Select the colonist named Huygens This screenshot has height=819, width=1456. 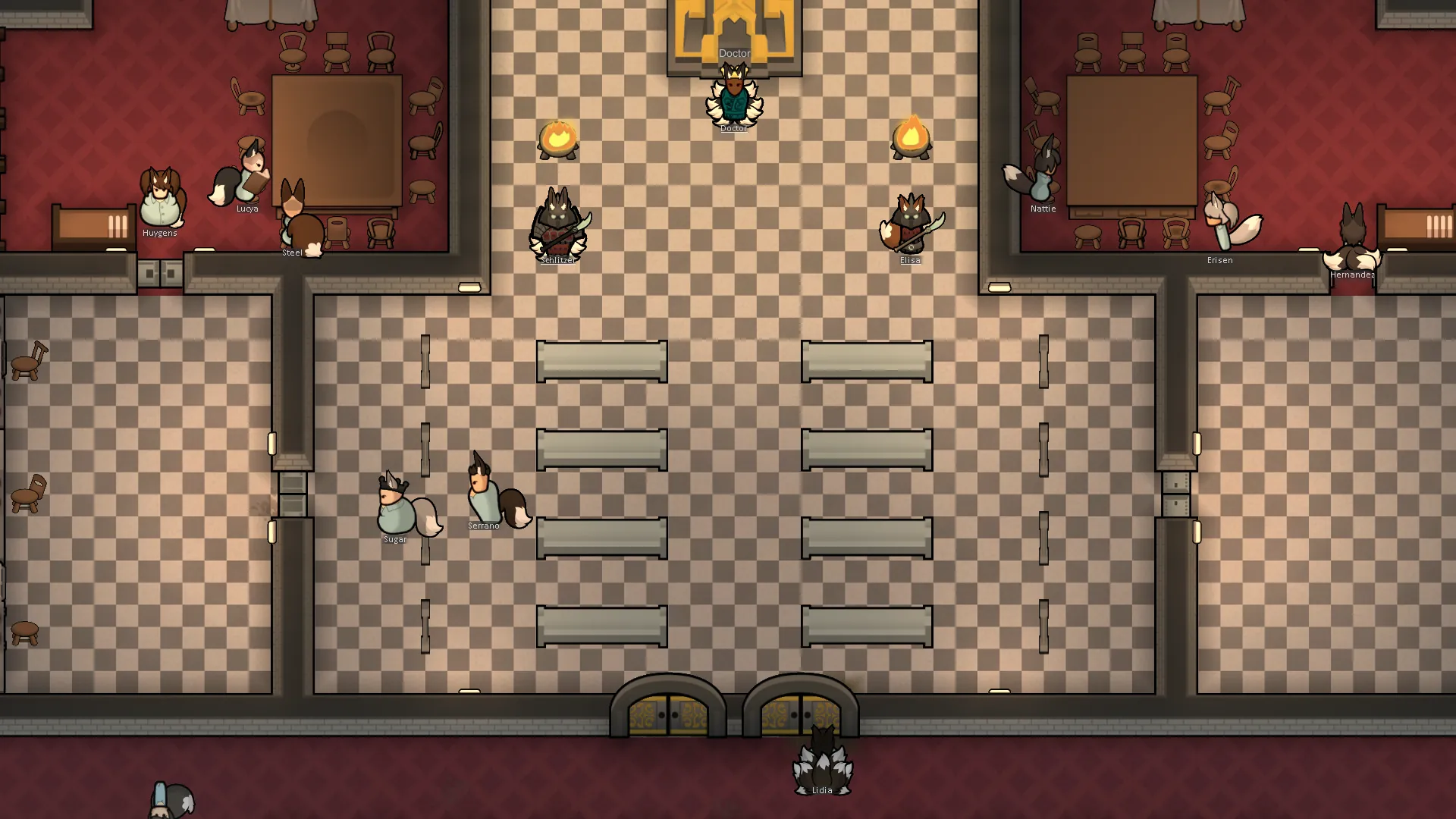161,199
